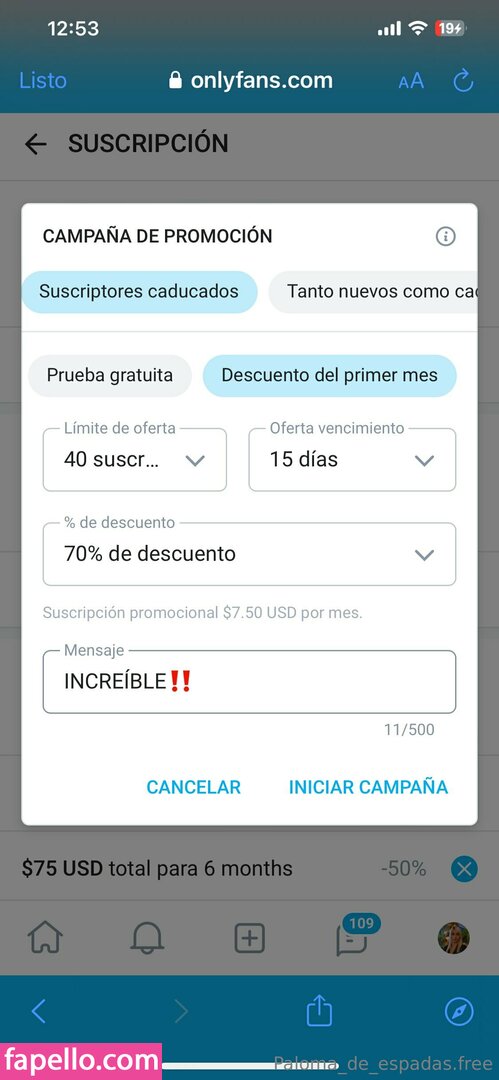Expand the Oferta vencimiento dropdown
Viewport: 499px width, 1080px height.
(352, 459)
